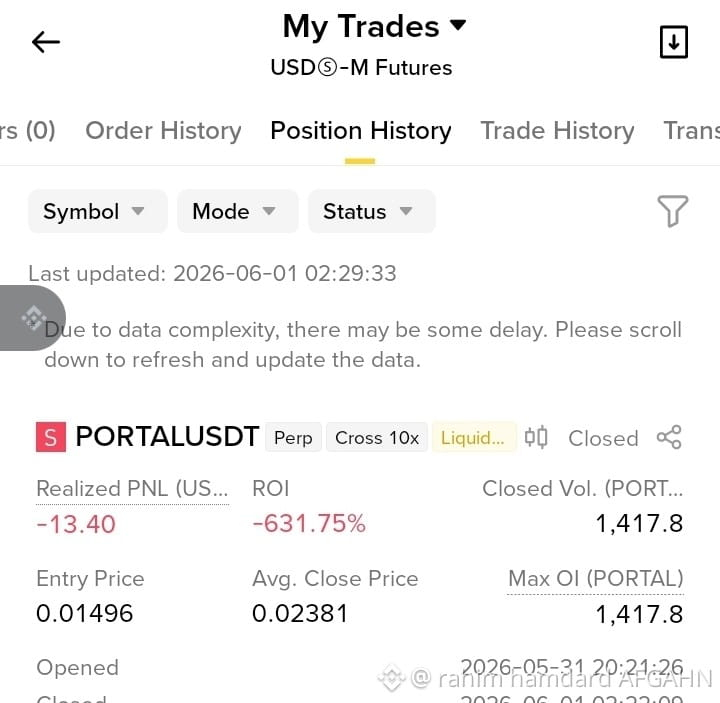The width and height of the screenshot is (720, 703).
Task: Tap the underlined Realized PNL label
Action: coord(132,489)
